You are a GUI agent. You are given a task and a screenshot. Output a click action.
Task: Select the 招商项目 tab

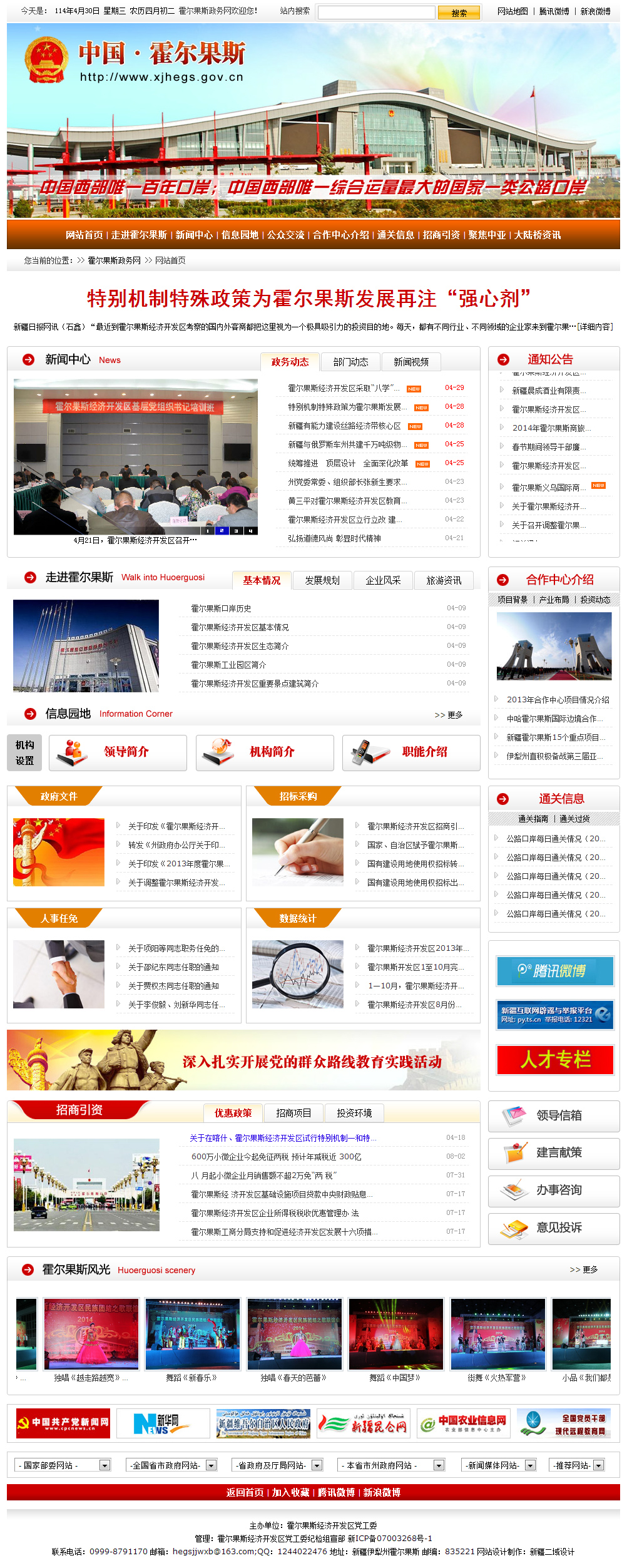point(293,1113)
